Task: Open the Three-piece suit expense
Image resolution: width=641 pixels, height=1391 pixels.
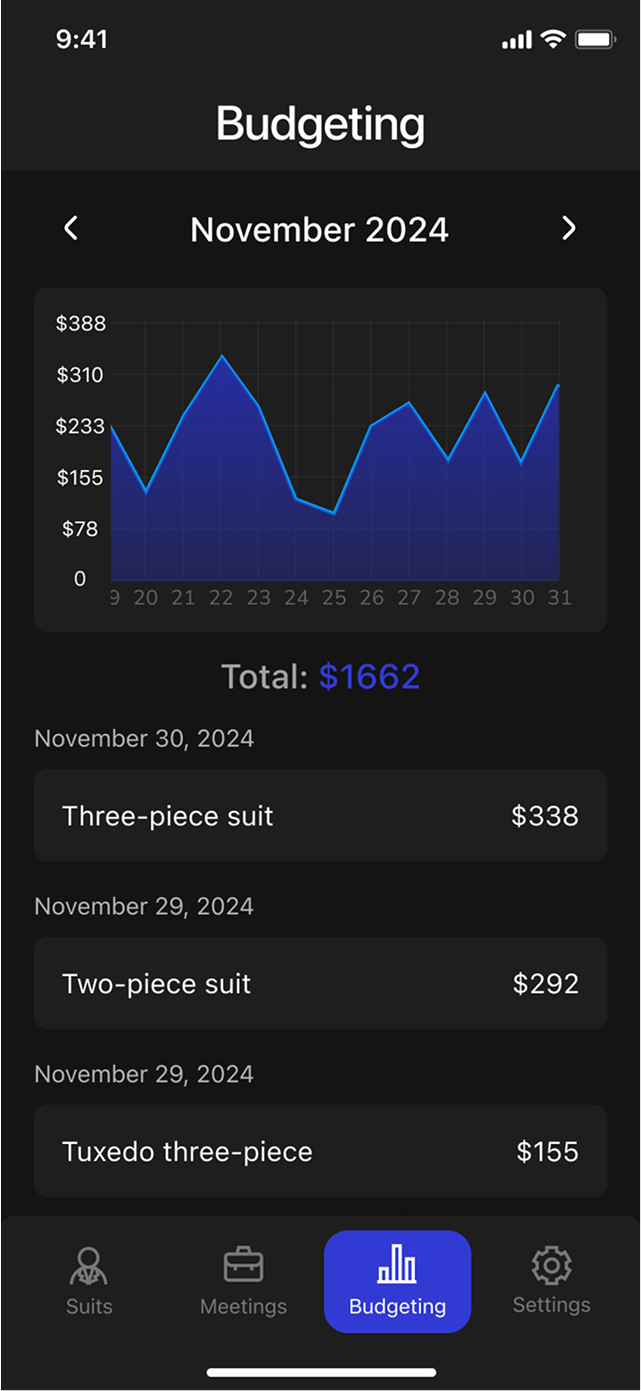Action: [320, 815]
